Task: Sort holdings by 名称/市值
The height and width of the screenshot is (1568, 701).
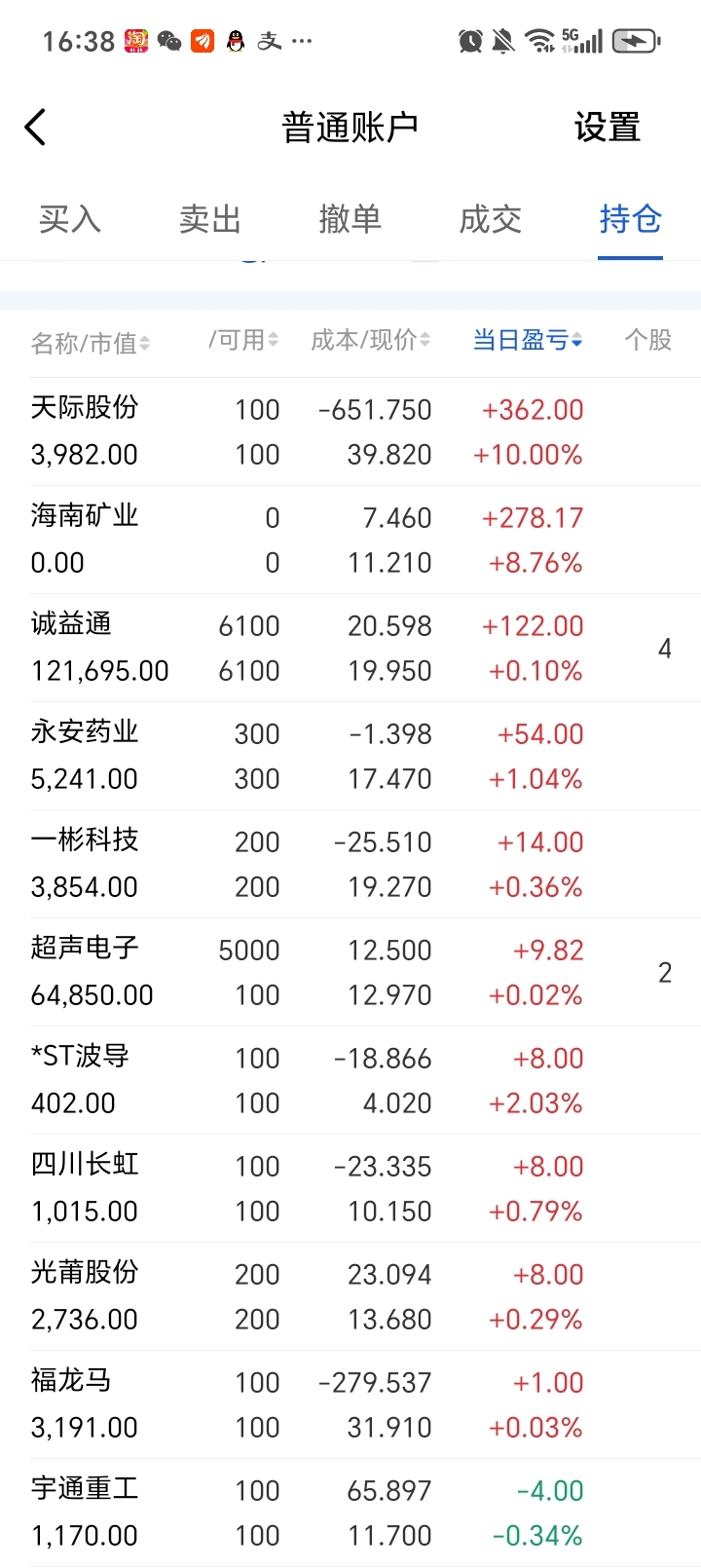Action: tap(90, 342)
